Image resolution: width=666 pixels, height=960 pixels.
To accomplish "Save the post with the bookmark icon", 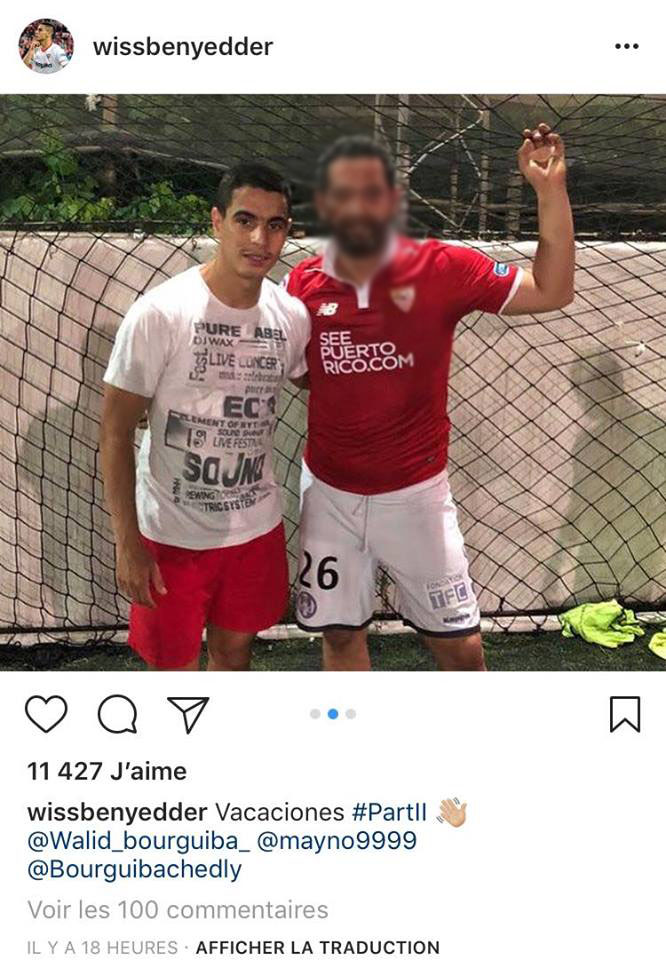I will (x=624, y=714).
